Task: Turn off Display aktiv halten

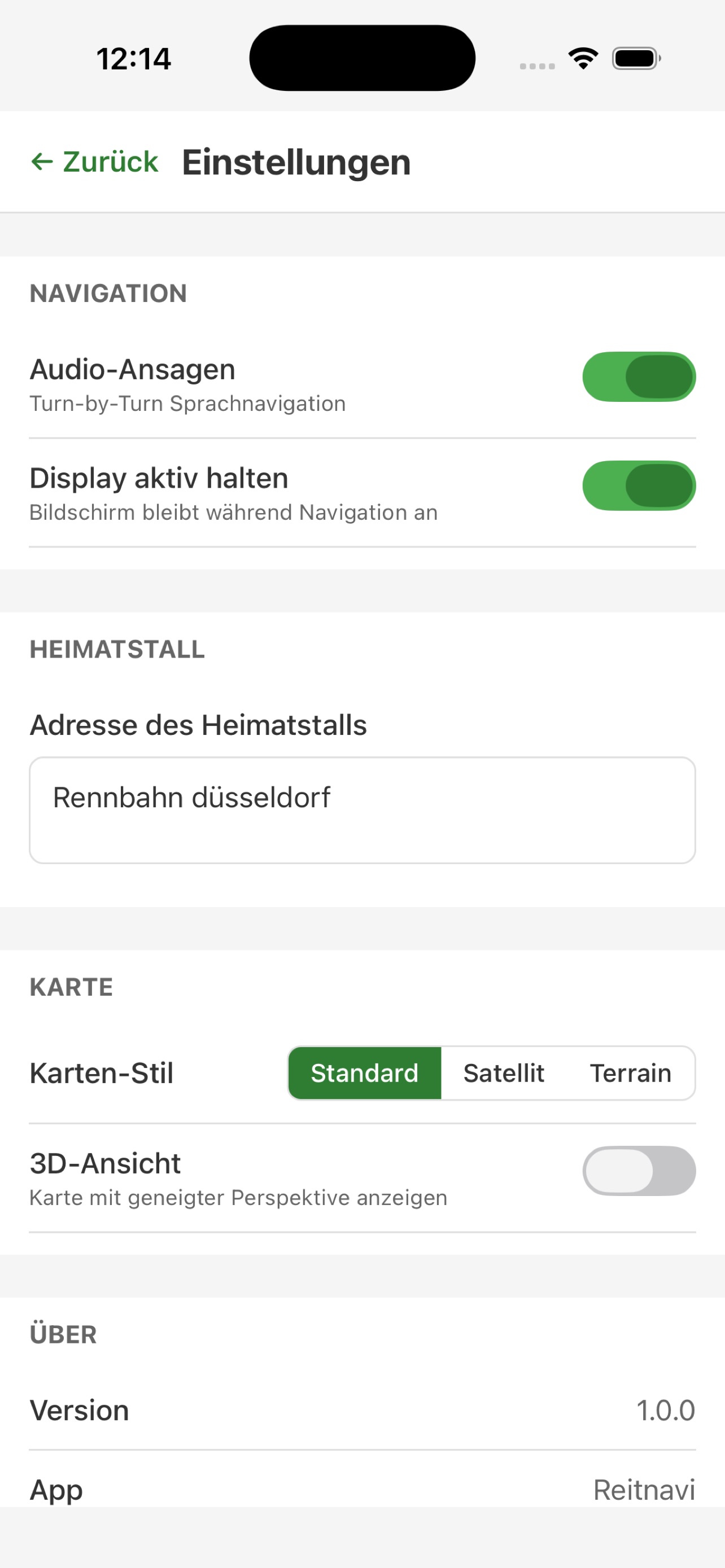Action: [x=638, y=485]
